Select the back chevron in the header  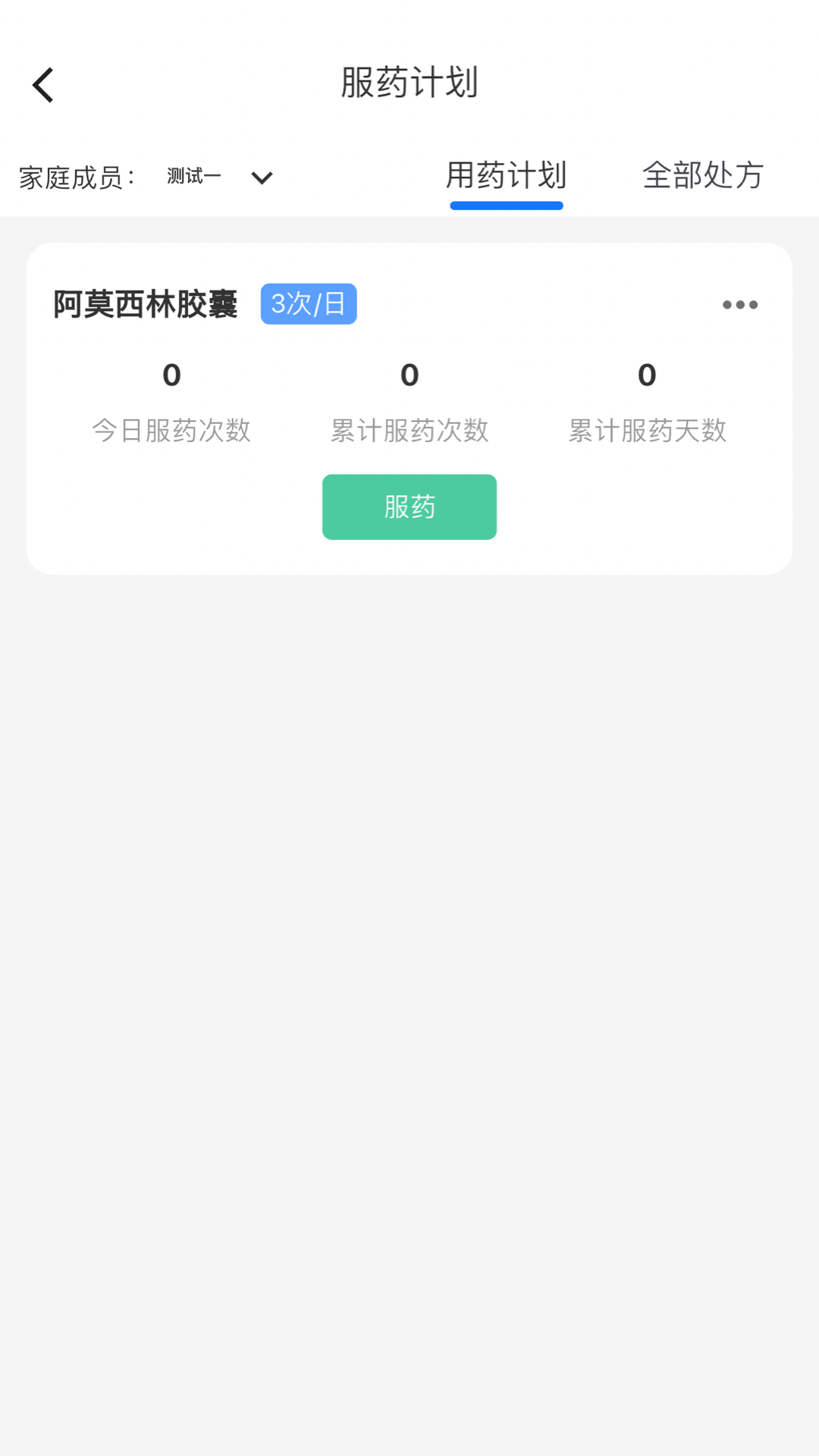(x=43, y=84)
